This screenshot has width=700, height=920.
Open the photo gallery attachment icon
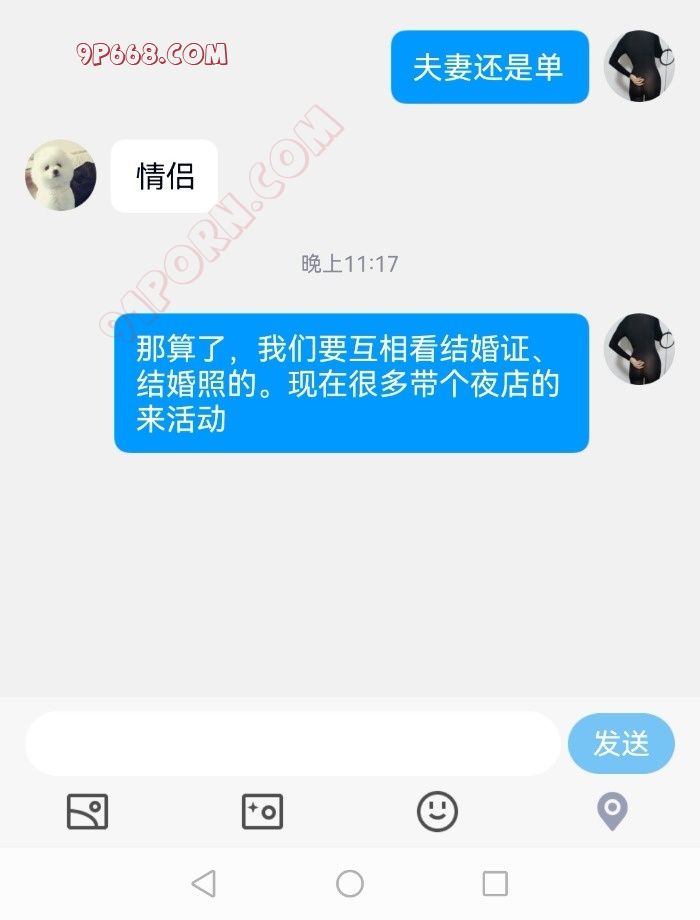pyautogui.click(x=87, y=811)
